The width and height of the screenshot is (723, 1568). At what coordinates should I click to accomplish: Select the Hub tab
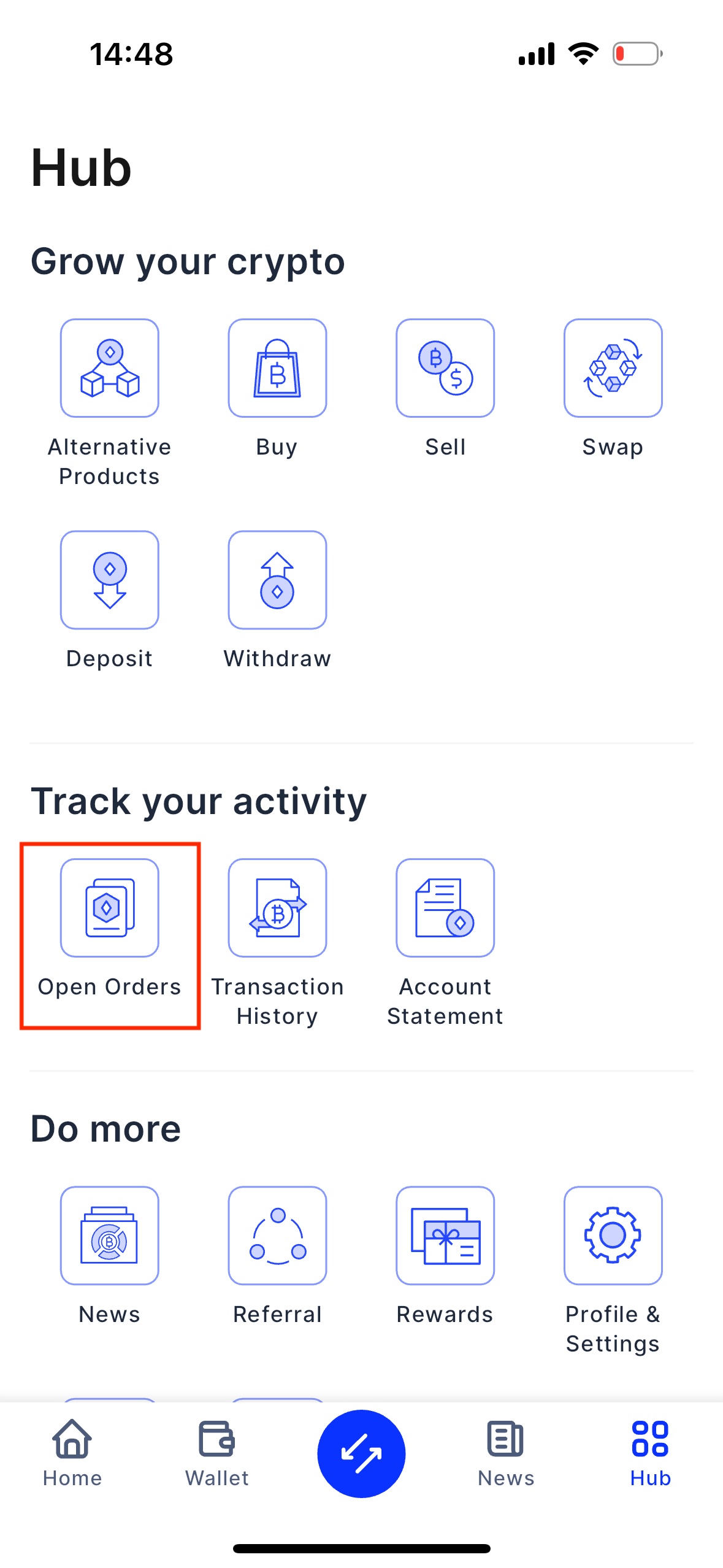pos(650,1454)
